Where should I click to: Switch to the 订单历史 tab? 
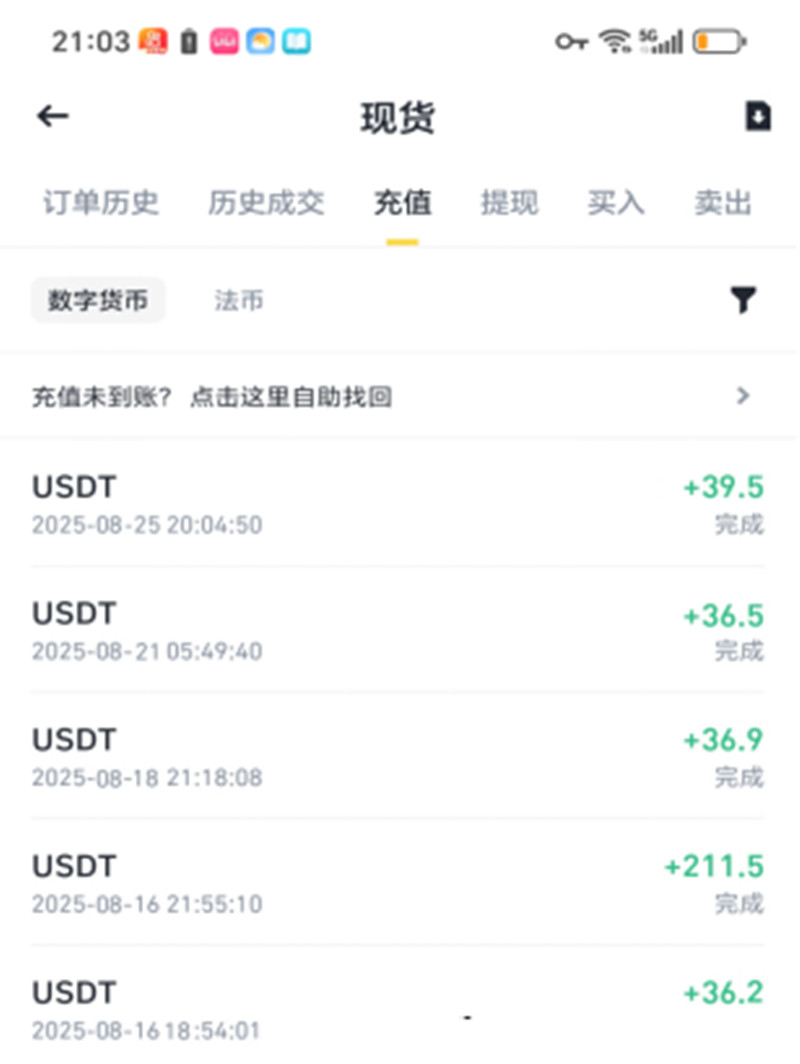101,203
